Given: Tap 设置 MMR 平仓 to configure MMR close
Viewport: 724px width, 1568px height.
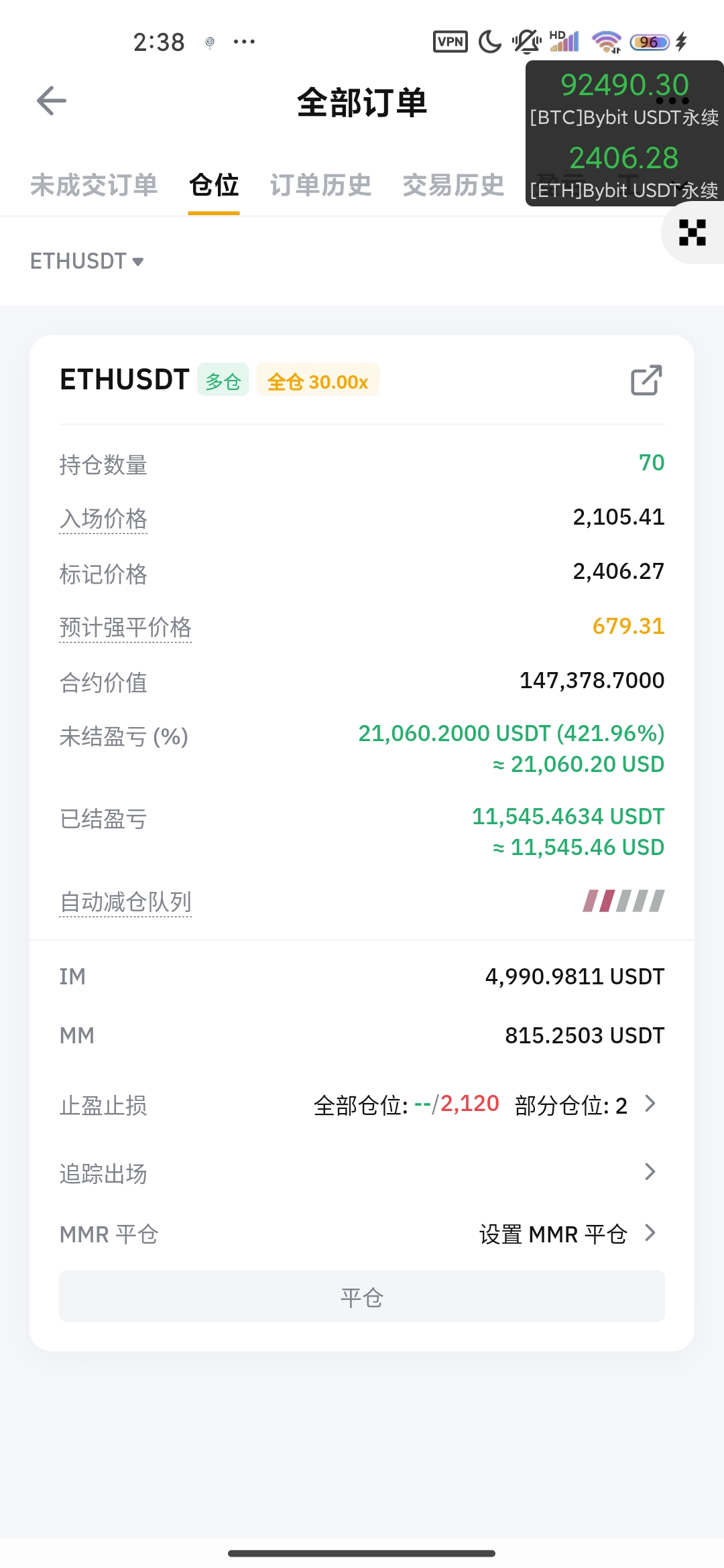Looking at the screenshot, I should pos(554,1233).
